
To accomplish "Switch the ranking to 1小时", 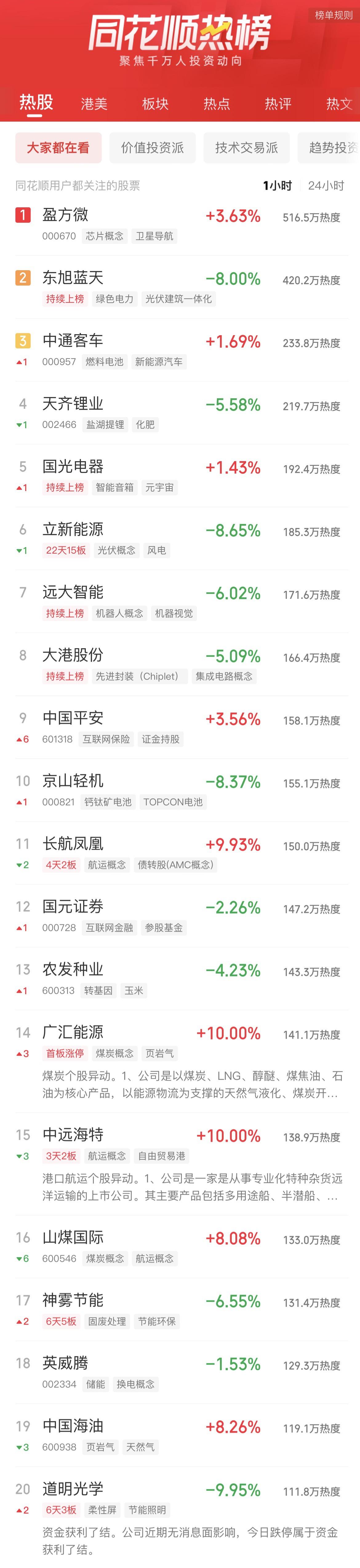I will pyautogui.click(x=277, y=186).
